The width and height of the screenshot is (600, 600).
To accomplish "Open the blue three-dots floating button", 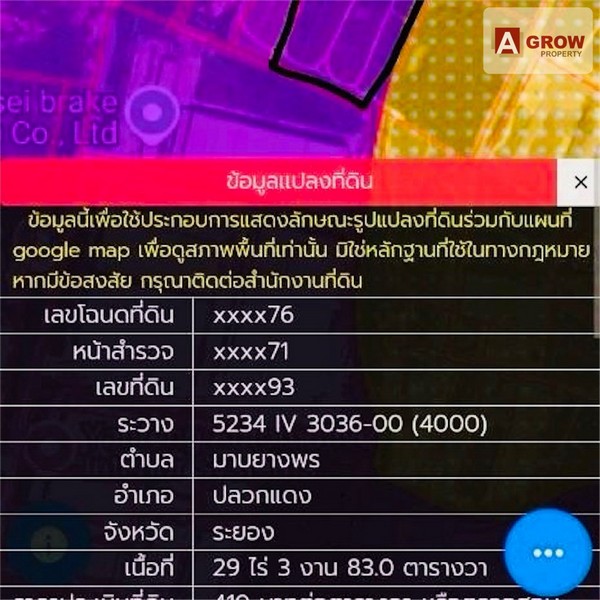I will (x=548, y=553).
